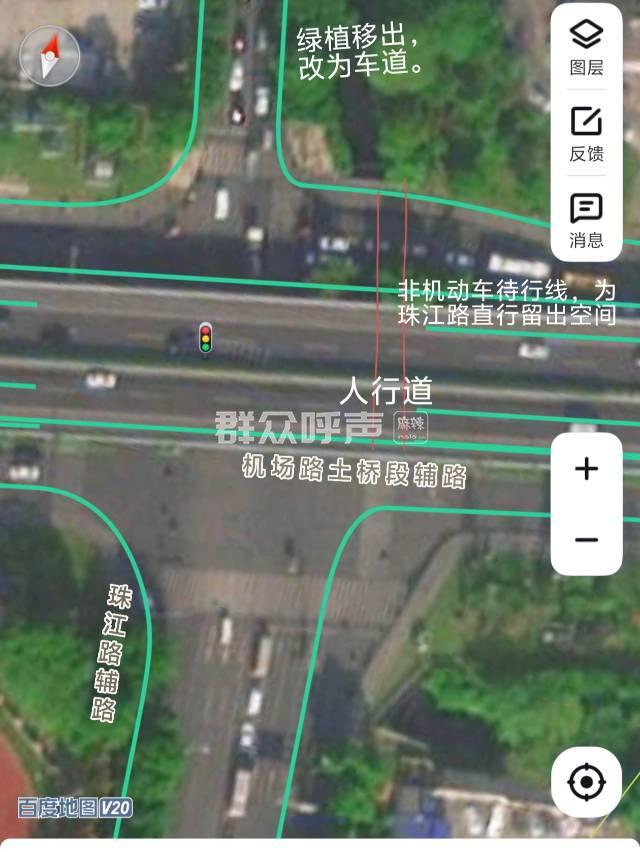Zoom in with the plus button
The height and width of the screenshot is (852, 640).
pos(586,469)
